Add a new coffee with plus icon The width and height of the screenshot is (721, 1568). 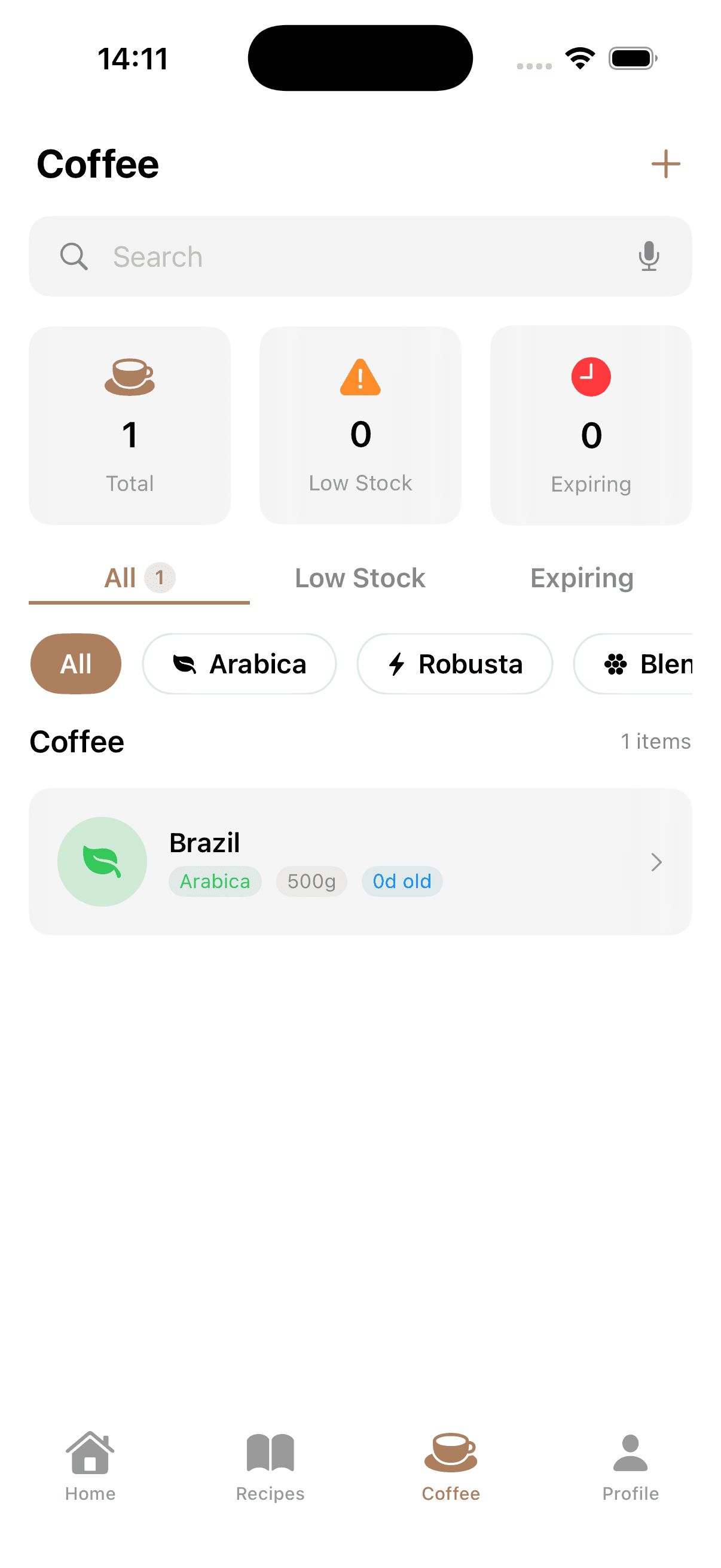(x=665, y=164)
